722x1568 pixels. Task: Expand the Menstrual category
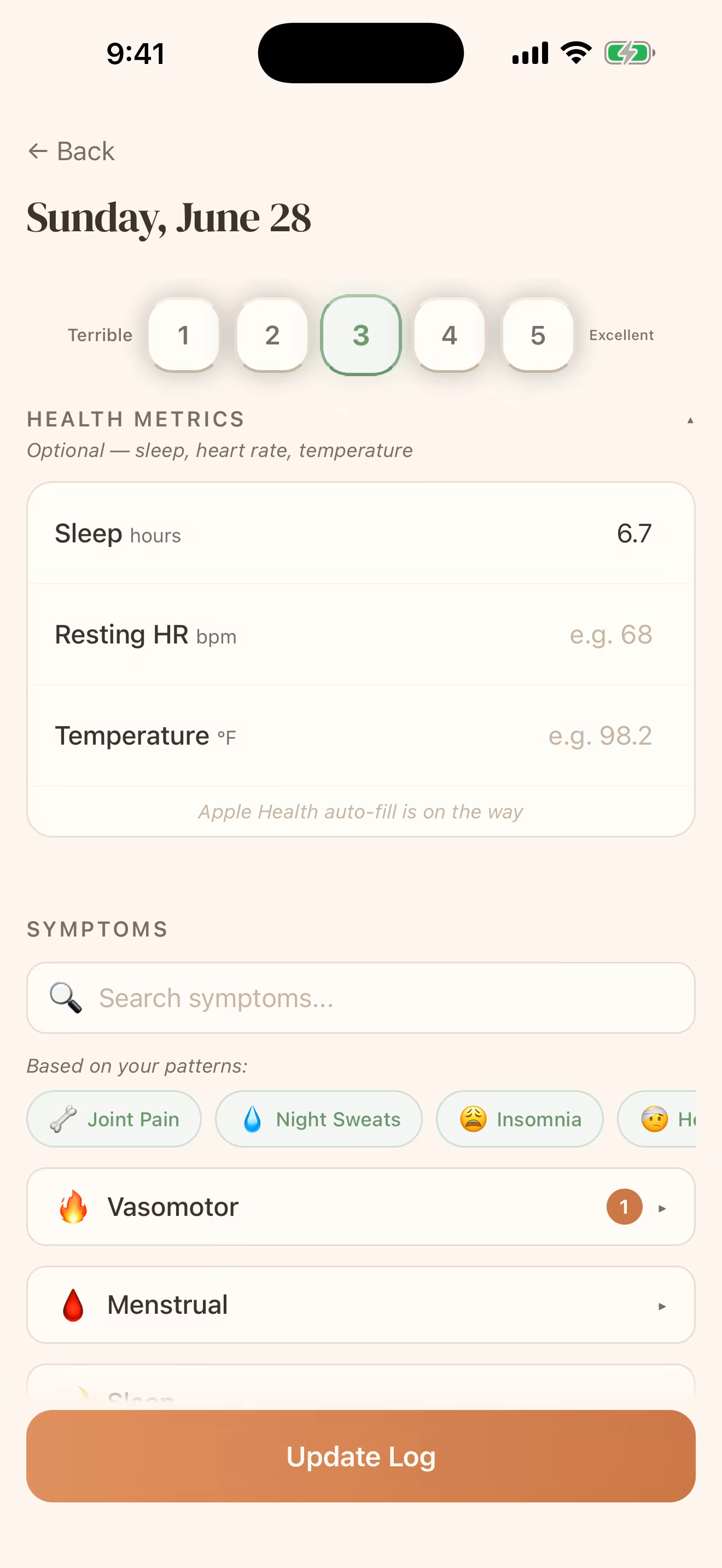pyautogui.click(x=360, y=1305)
